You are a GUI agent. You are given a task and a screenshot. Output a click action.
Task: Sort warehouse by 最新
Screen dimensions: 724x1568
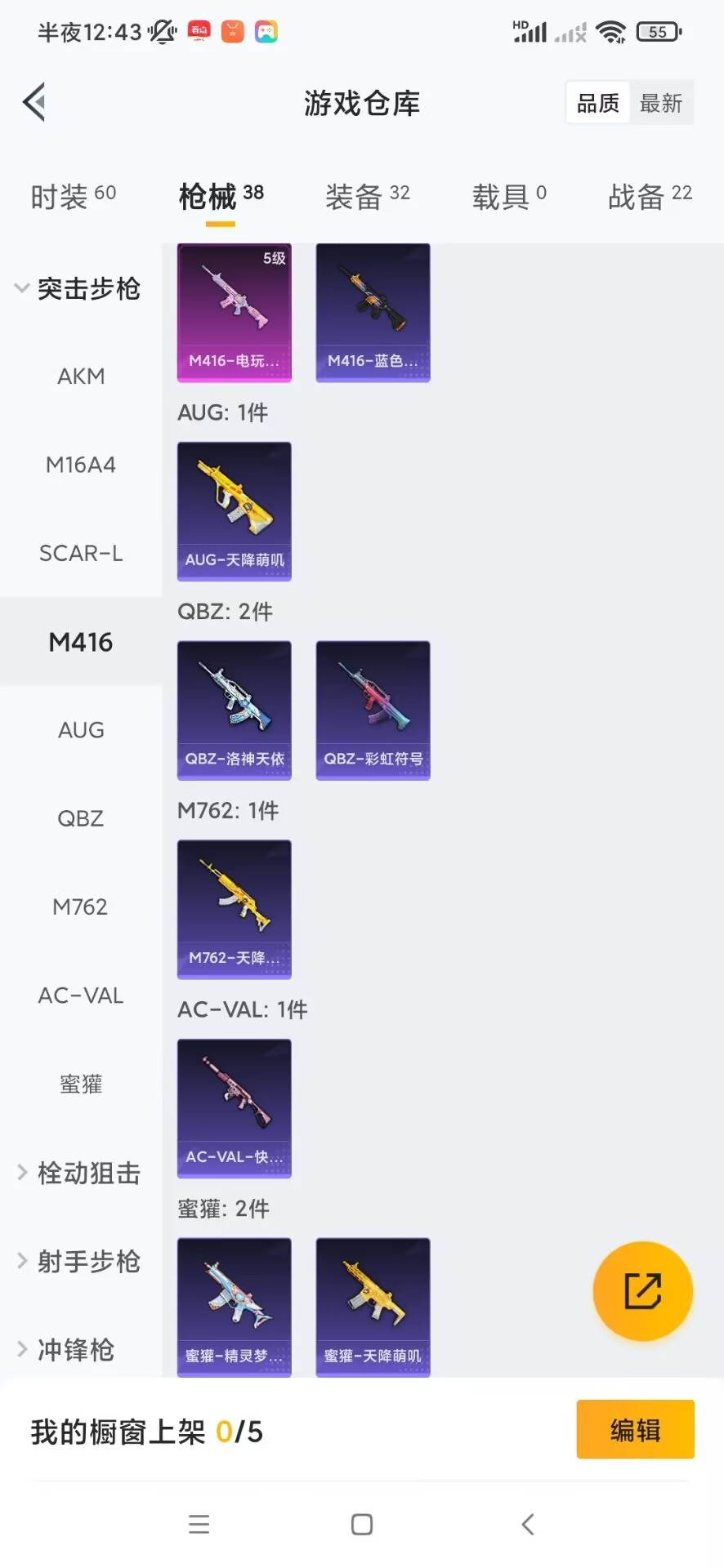click(660, 103)
